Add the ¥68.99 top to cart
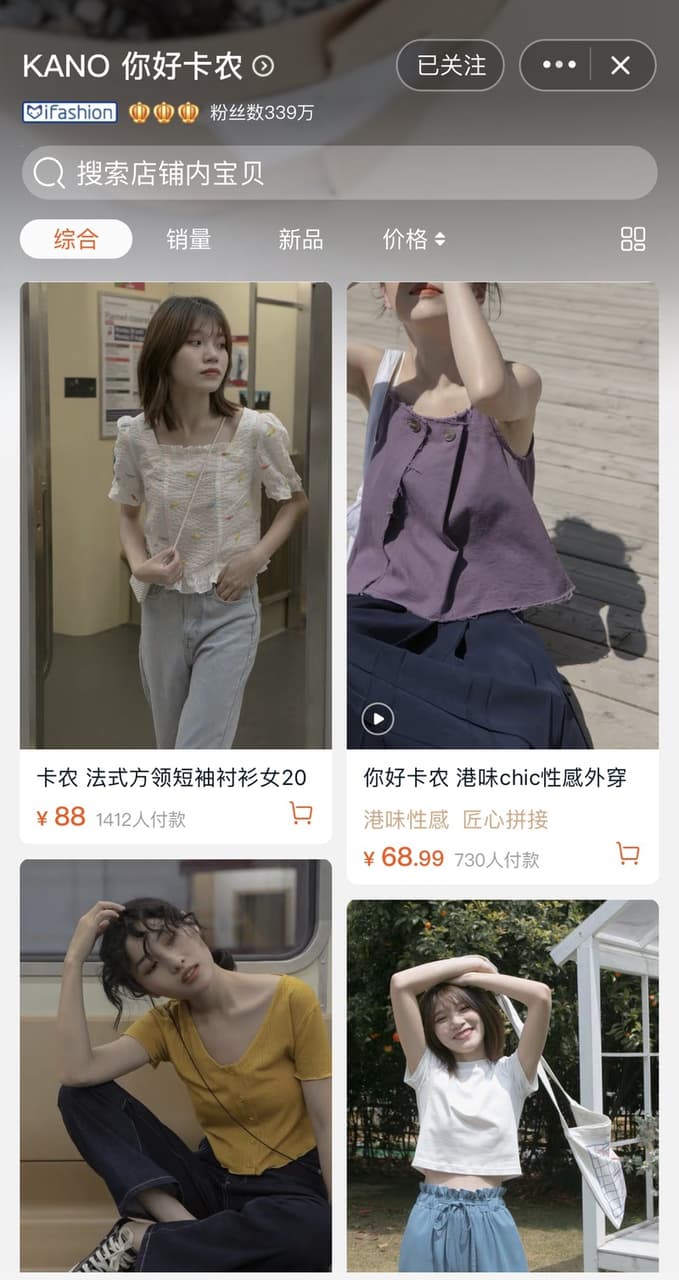679x1280 pixels. point(628,853)
